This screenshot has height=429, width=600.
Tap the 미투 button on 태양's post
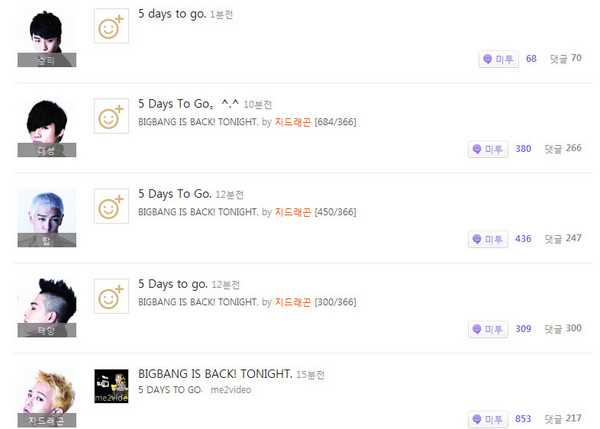[488, 329]
